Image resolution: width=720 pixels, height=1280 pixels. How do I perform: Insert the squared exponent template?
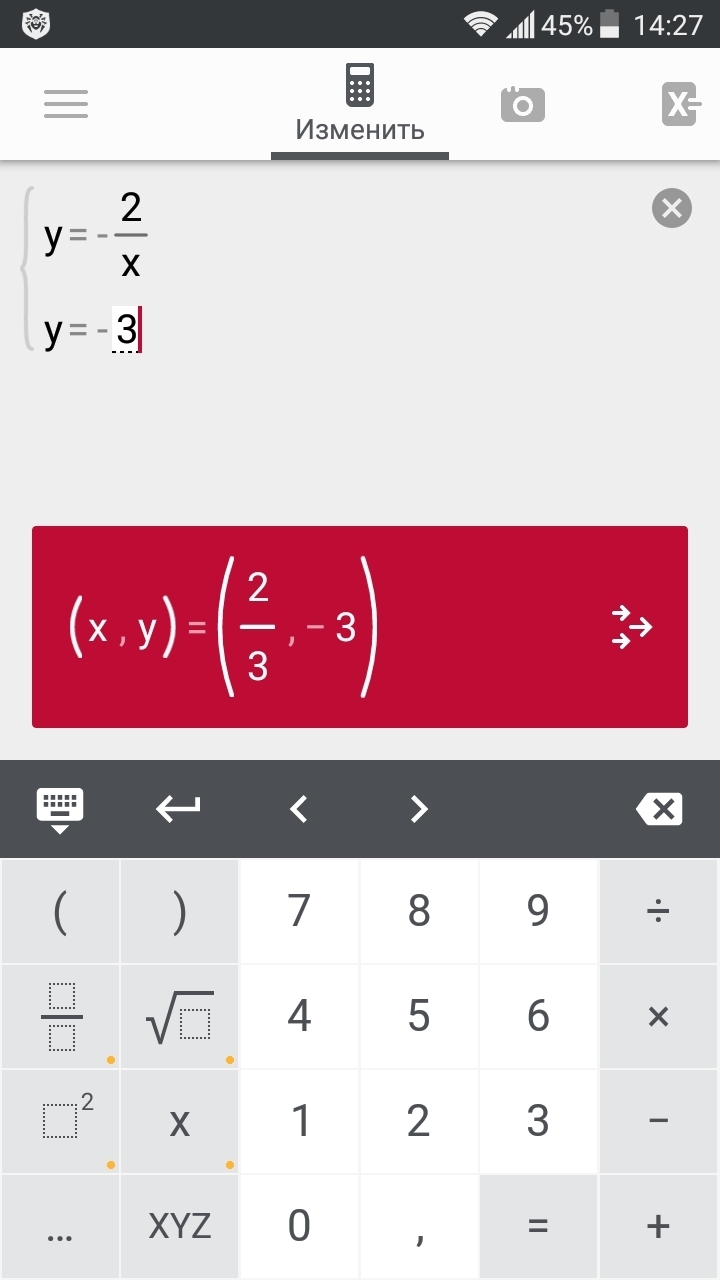click(x=61, y=1122)
